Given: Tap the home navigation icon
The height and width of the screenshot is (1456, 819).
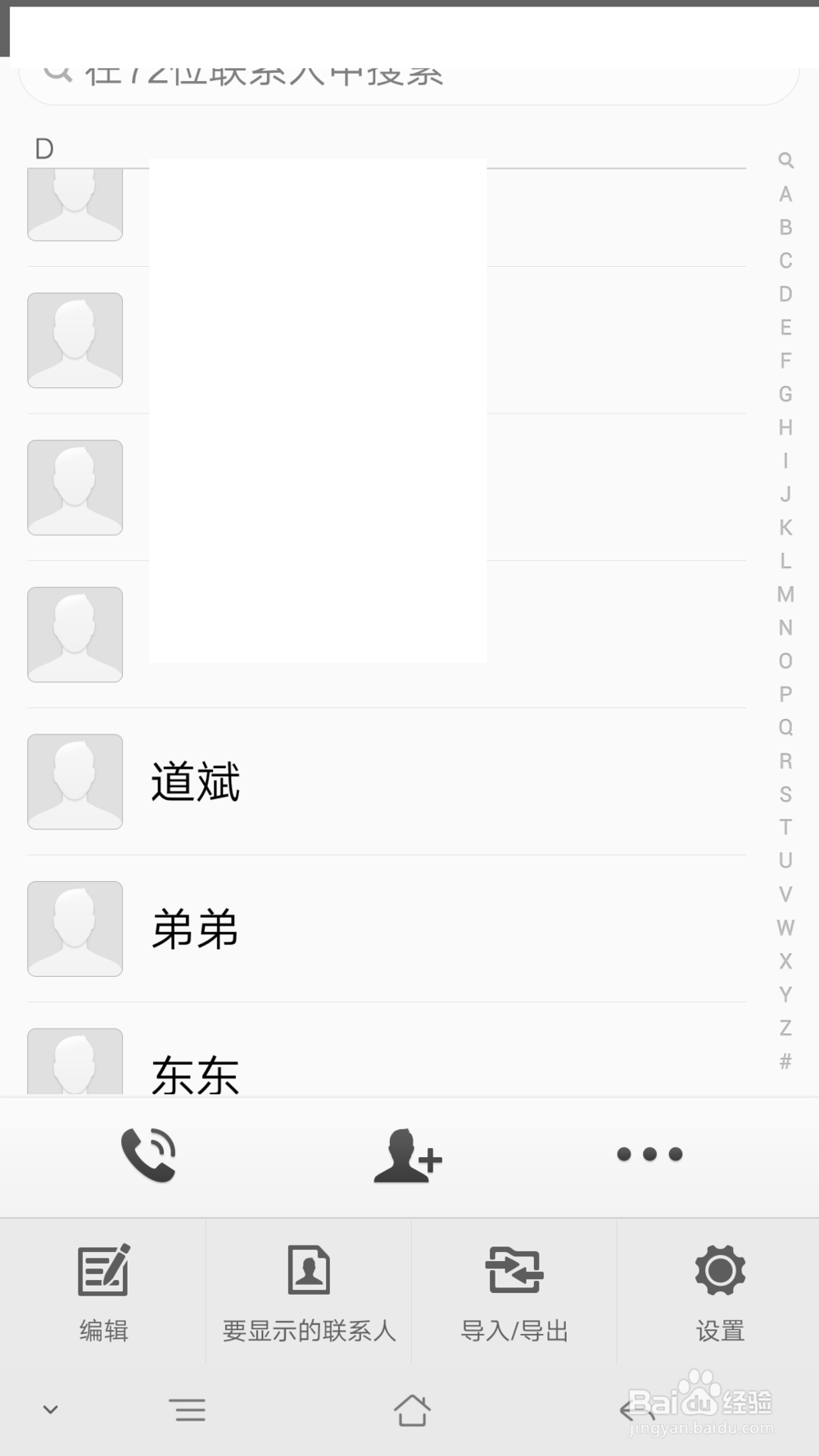Looking at the screenshot, I should [412, 1410].
